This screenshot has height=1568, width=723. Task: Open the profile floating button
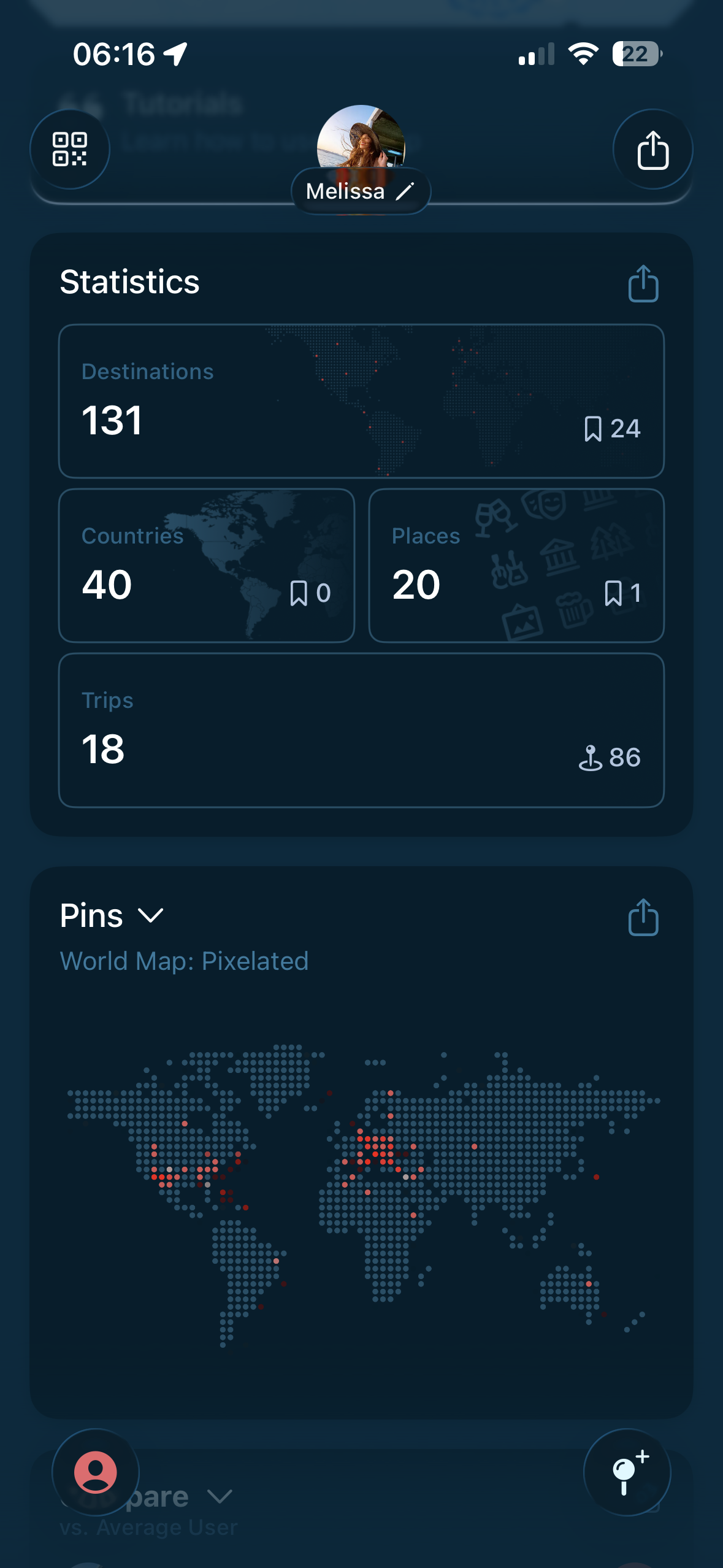coord(96,1472)
